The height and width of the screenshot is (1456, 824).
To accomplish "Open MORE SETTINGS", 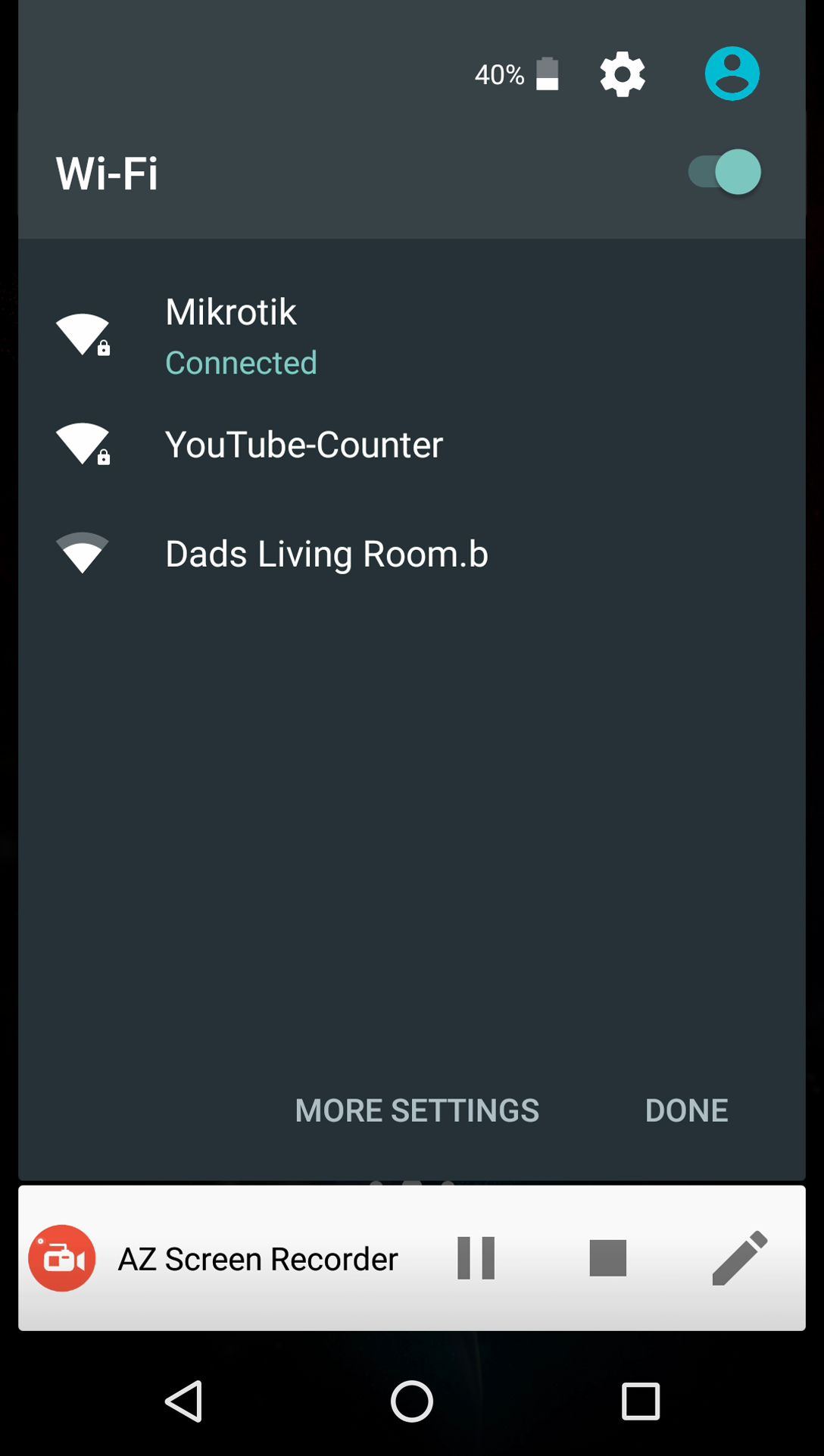I will click(x=416, y=1111).
